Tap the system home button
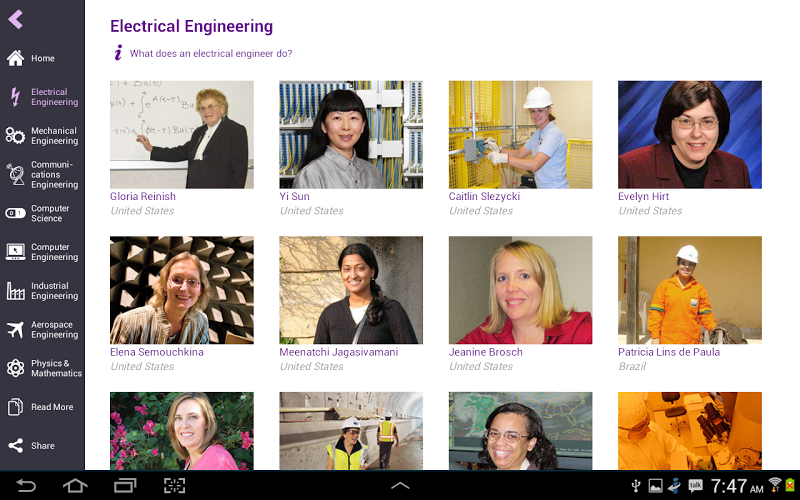 coord(75,486)
